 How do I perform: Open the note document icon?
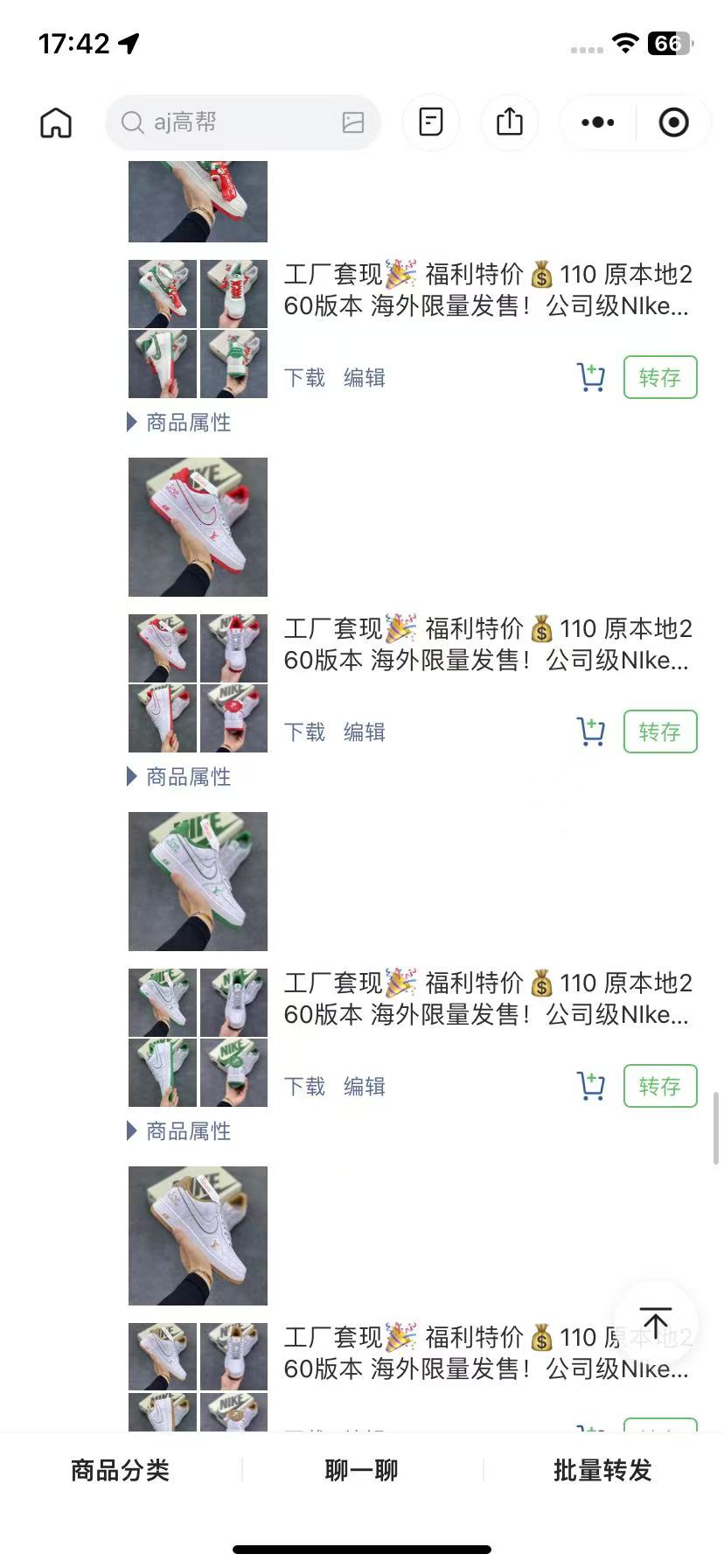tap(431, 122)
